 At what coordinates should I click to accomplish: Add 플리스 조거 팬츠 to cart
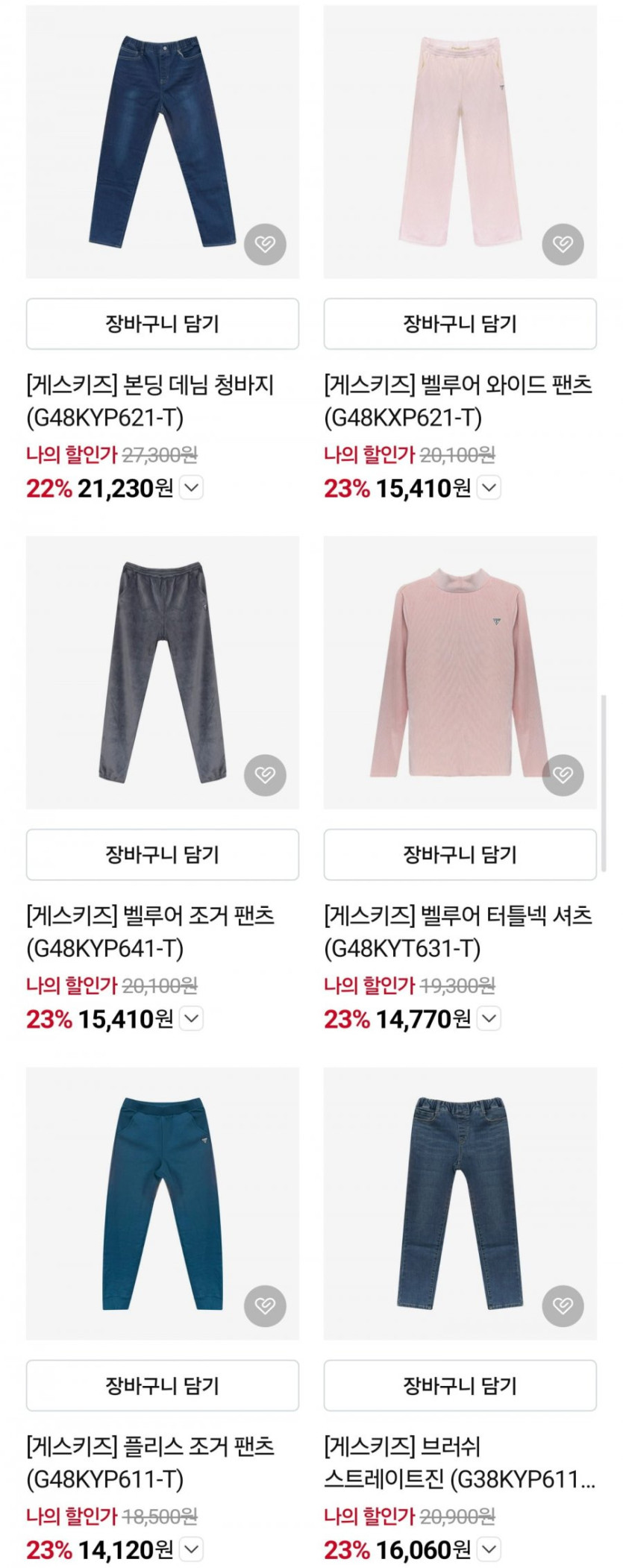coord(162,1385)
